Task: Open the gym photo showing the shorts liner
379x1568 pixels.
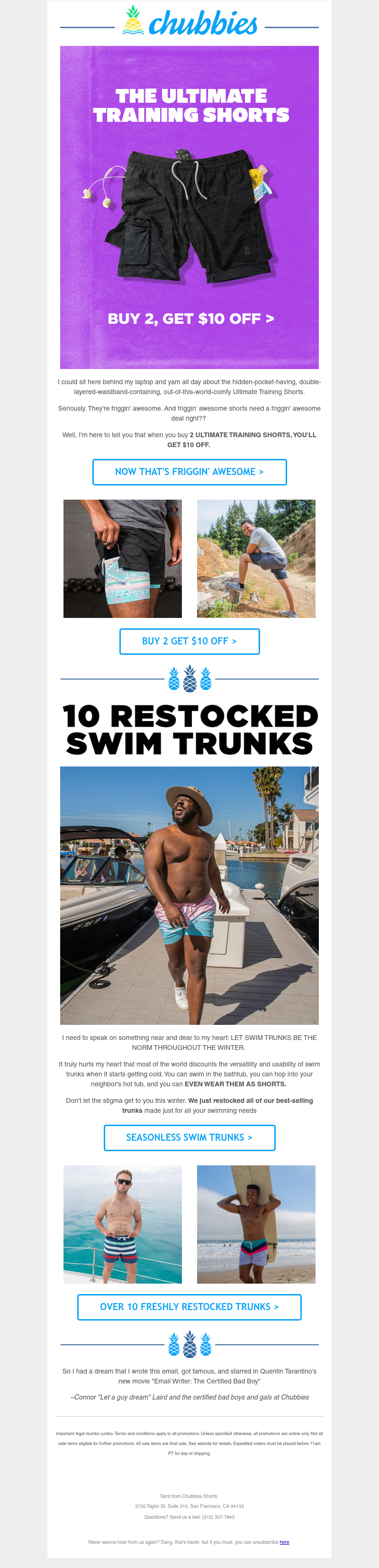Action: 123,558
